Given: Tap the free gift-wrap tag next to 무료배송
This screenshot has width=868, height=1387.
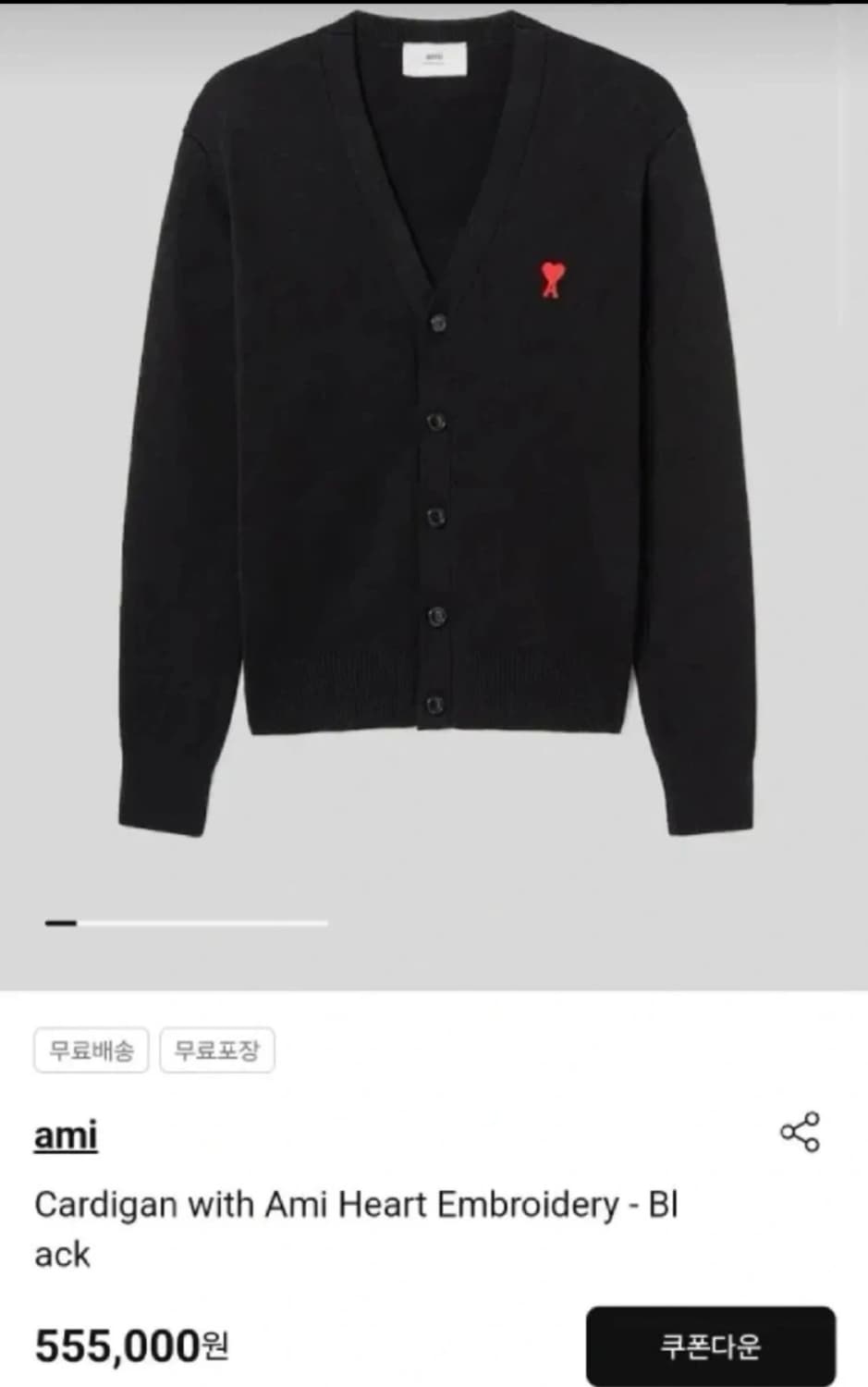Looking at the screenshot, I should [216, 1049].
